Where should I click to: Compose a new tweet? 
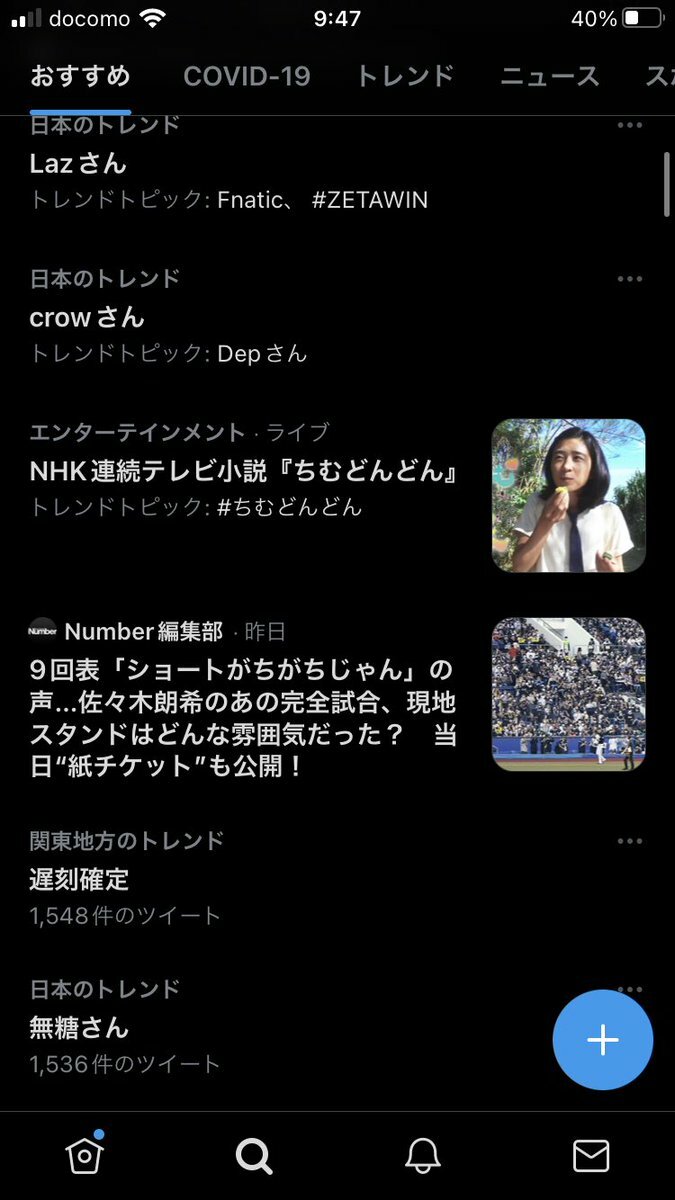(603, 1040)
